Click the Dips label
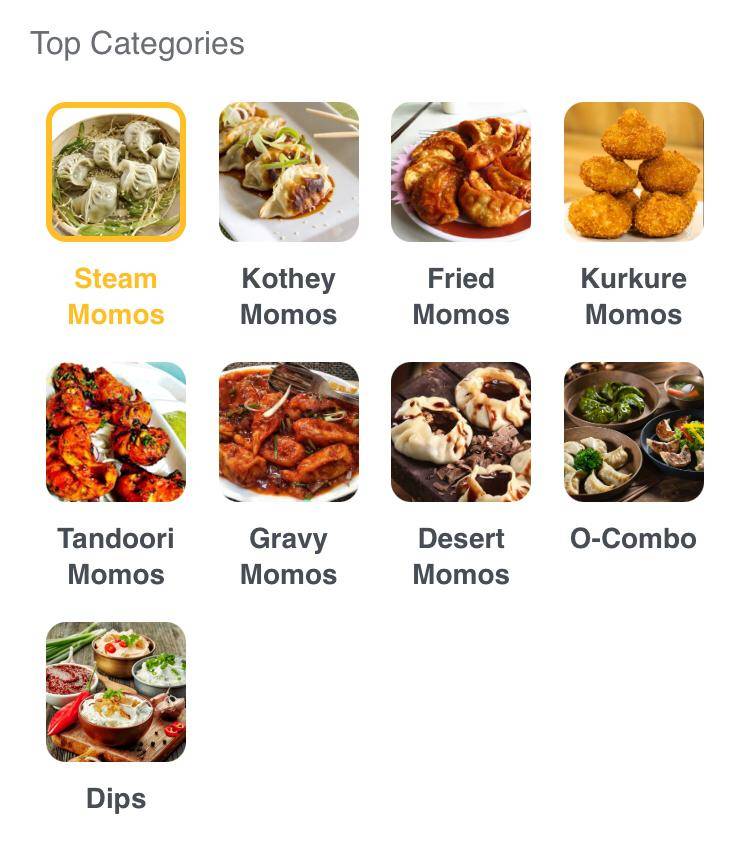Image resolution: width=750 pixels, height=846 pixels. pyautogui.click(x=116, y=799)
